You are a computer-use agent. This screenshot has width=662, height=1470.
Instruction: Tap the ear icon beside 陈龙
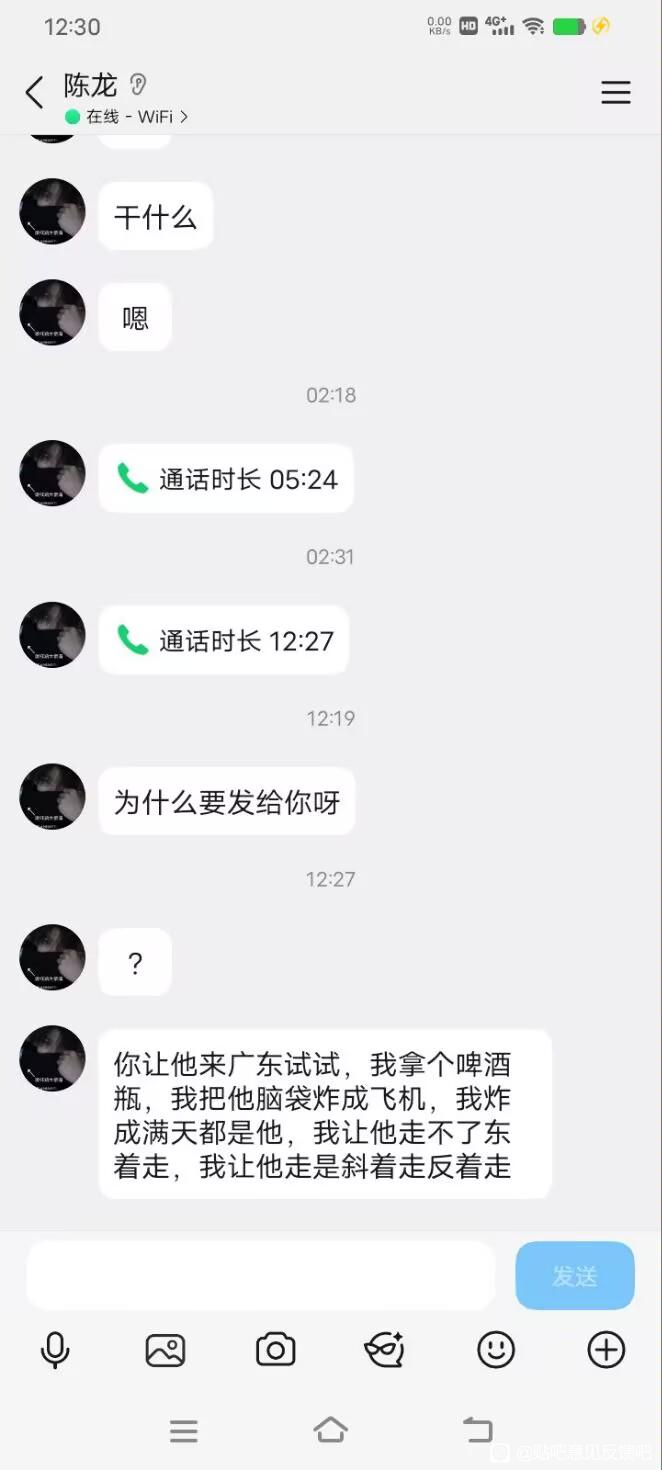tap(138, 85)
